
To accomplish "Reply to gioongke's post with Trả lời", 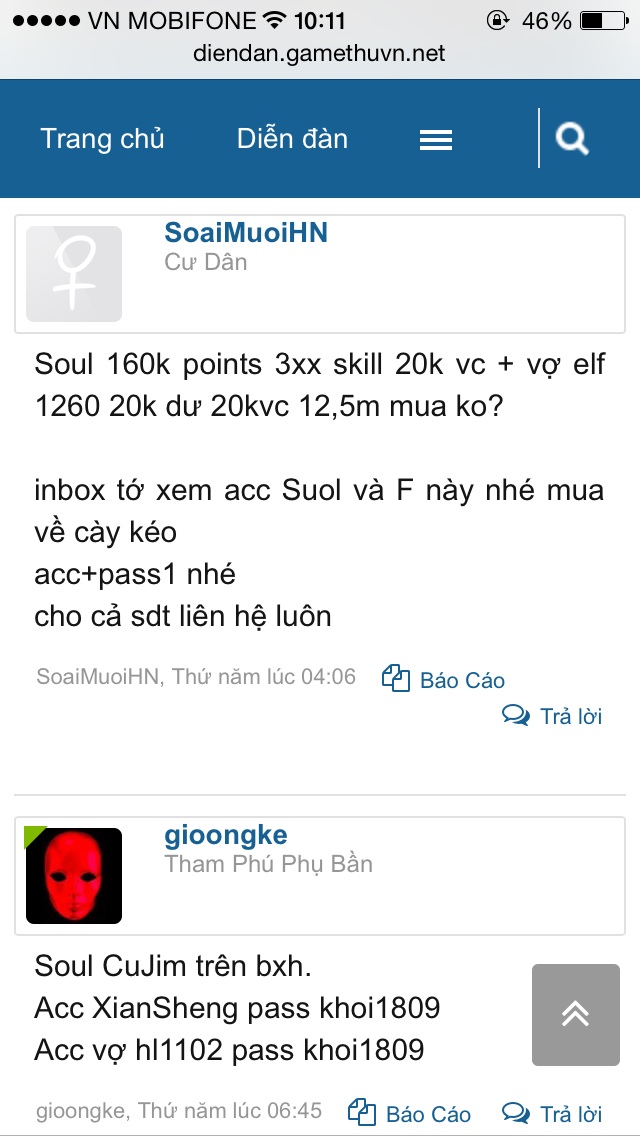I will pos(553,1113).
